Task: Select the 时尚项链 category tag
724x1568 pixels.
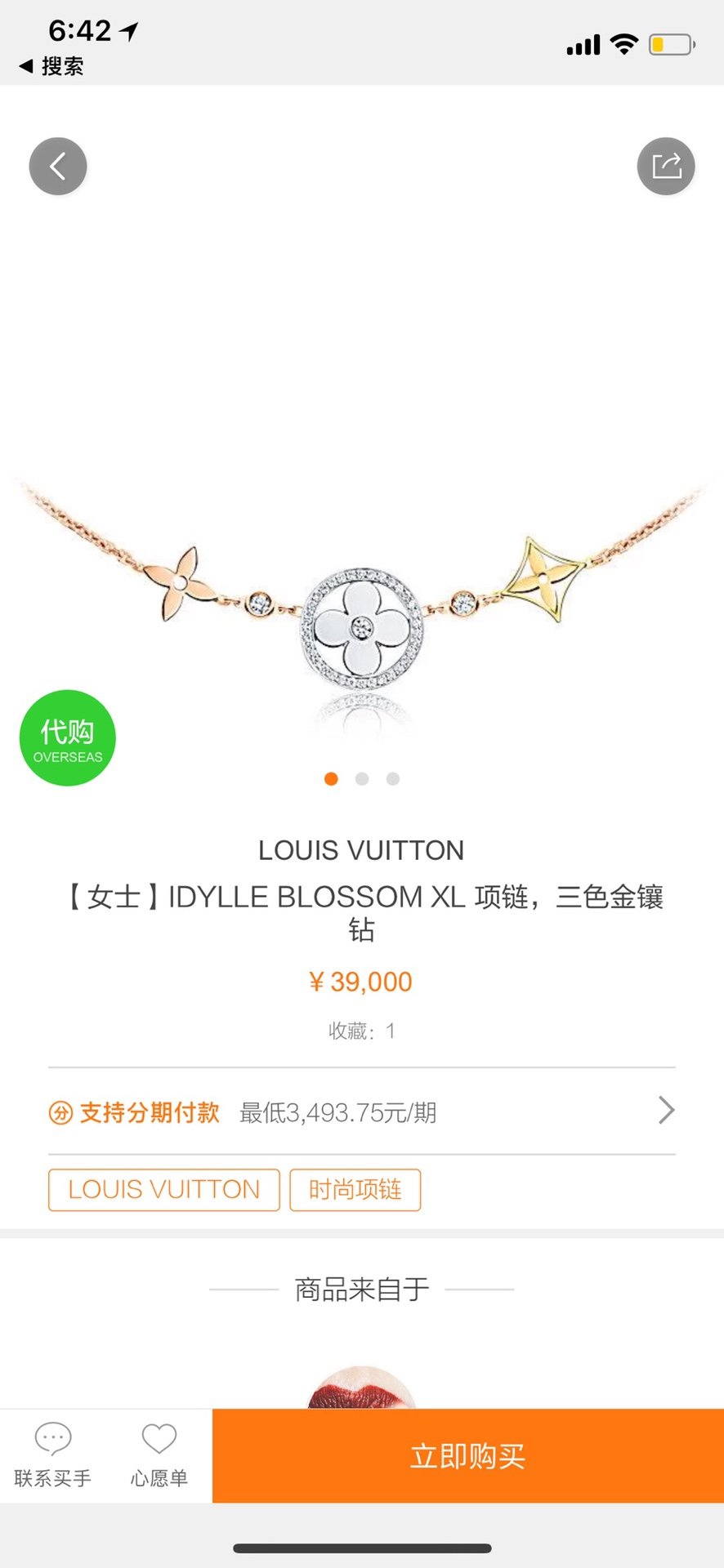Action: coord(355,1190)
